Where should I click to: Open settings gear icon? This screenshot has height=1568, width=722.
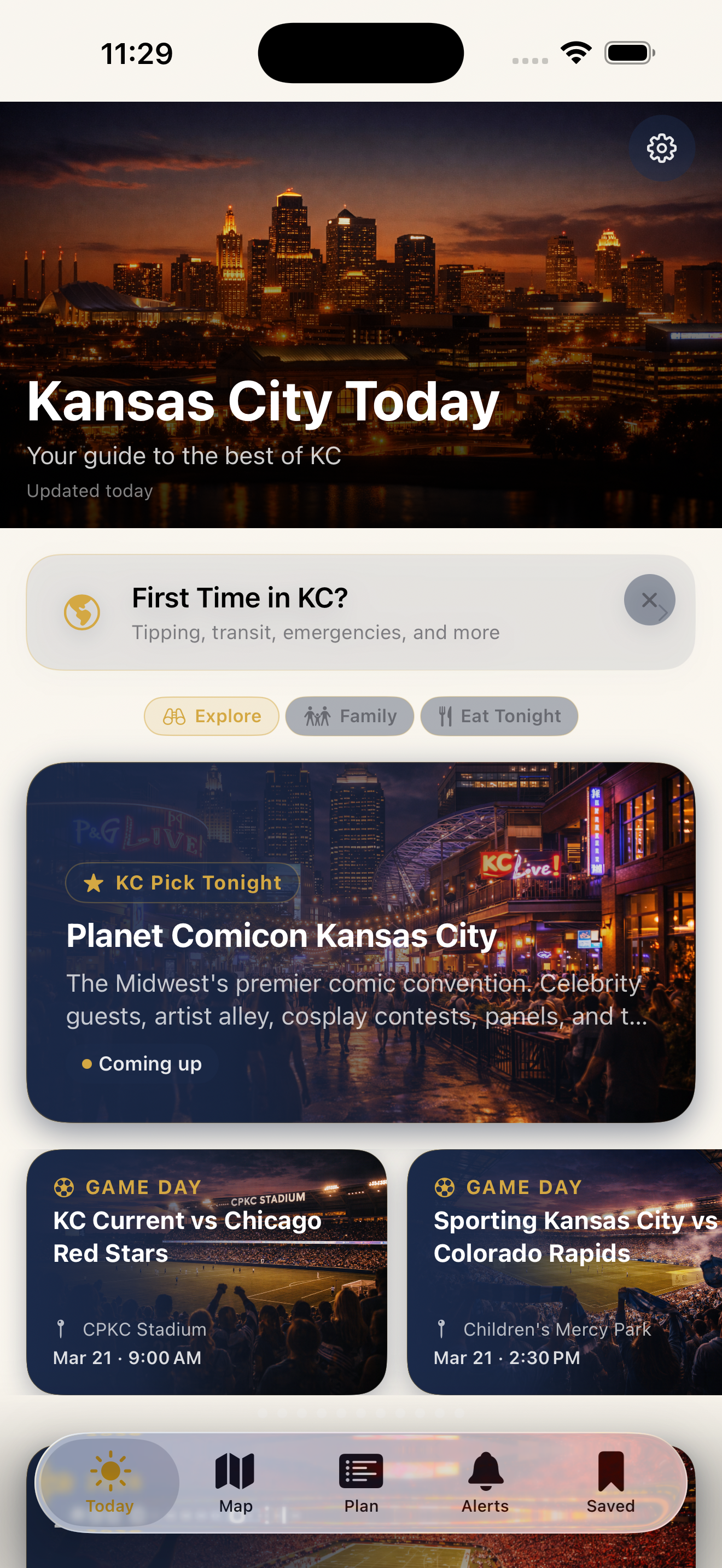click(661, 149)
